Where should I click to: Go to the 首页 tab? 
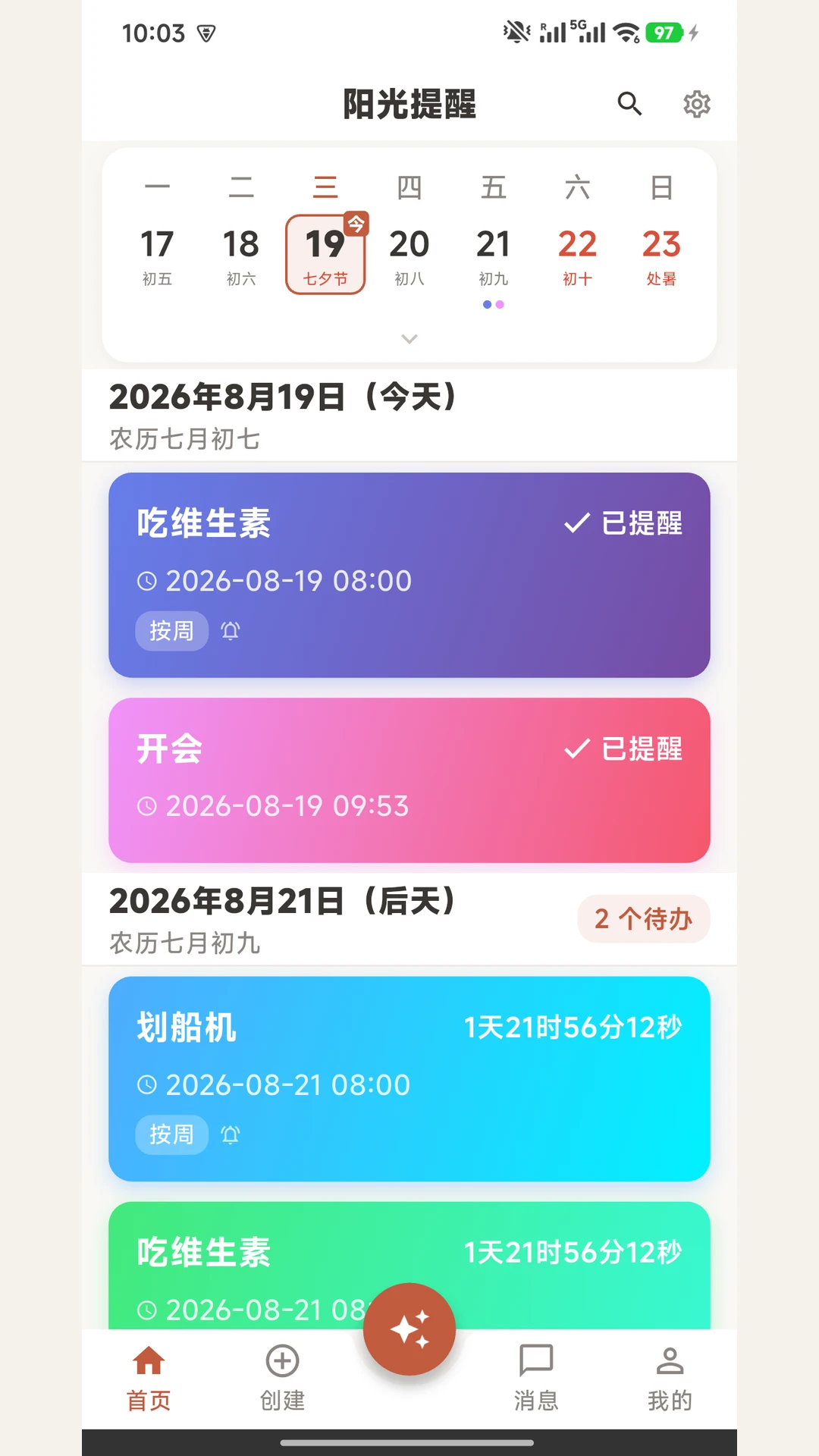[149, 1378]
